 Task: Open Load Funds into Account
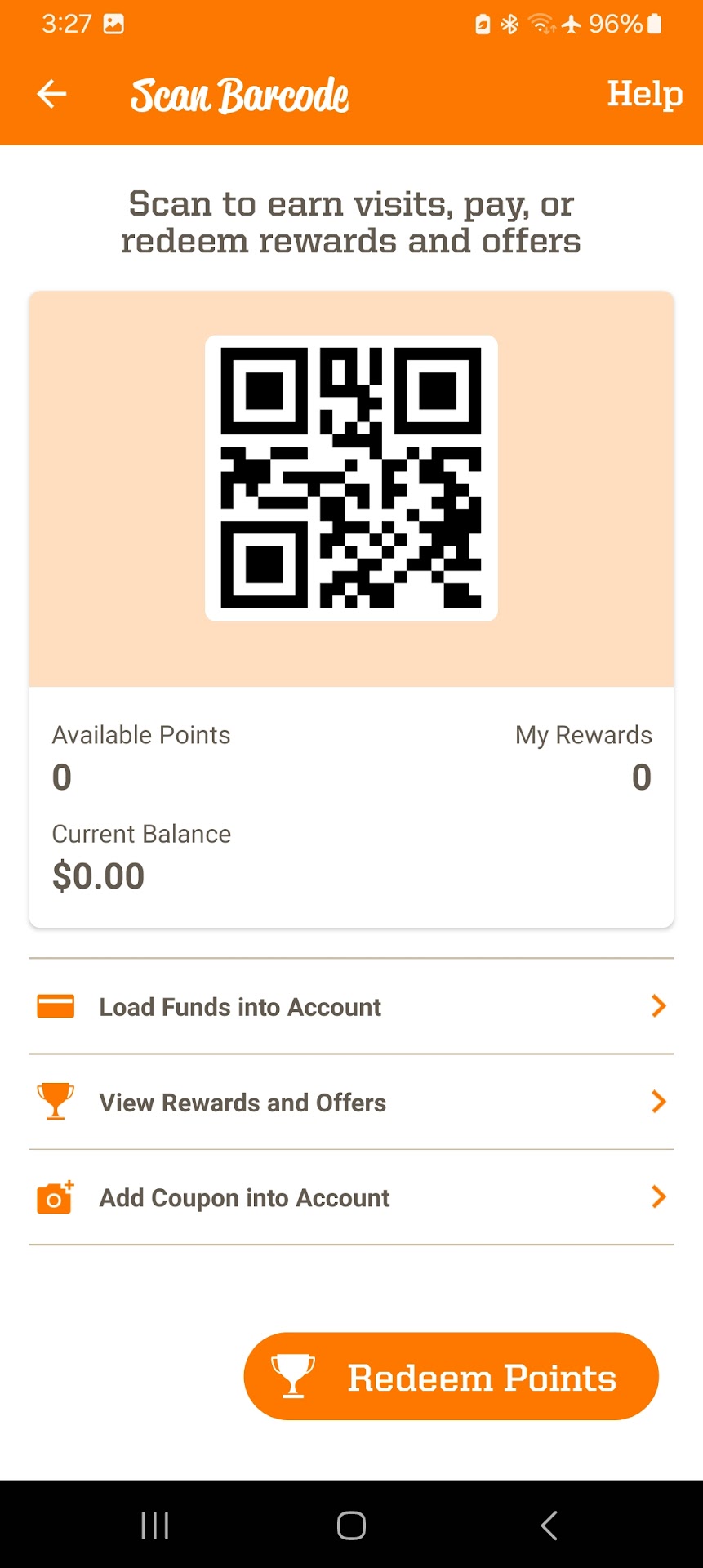click(x=351, y=1006)
